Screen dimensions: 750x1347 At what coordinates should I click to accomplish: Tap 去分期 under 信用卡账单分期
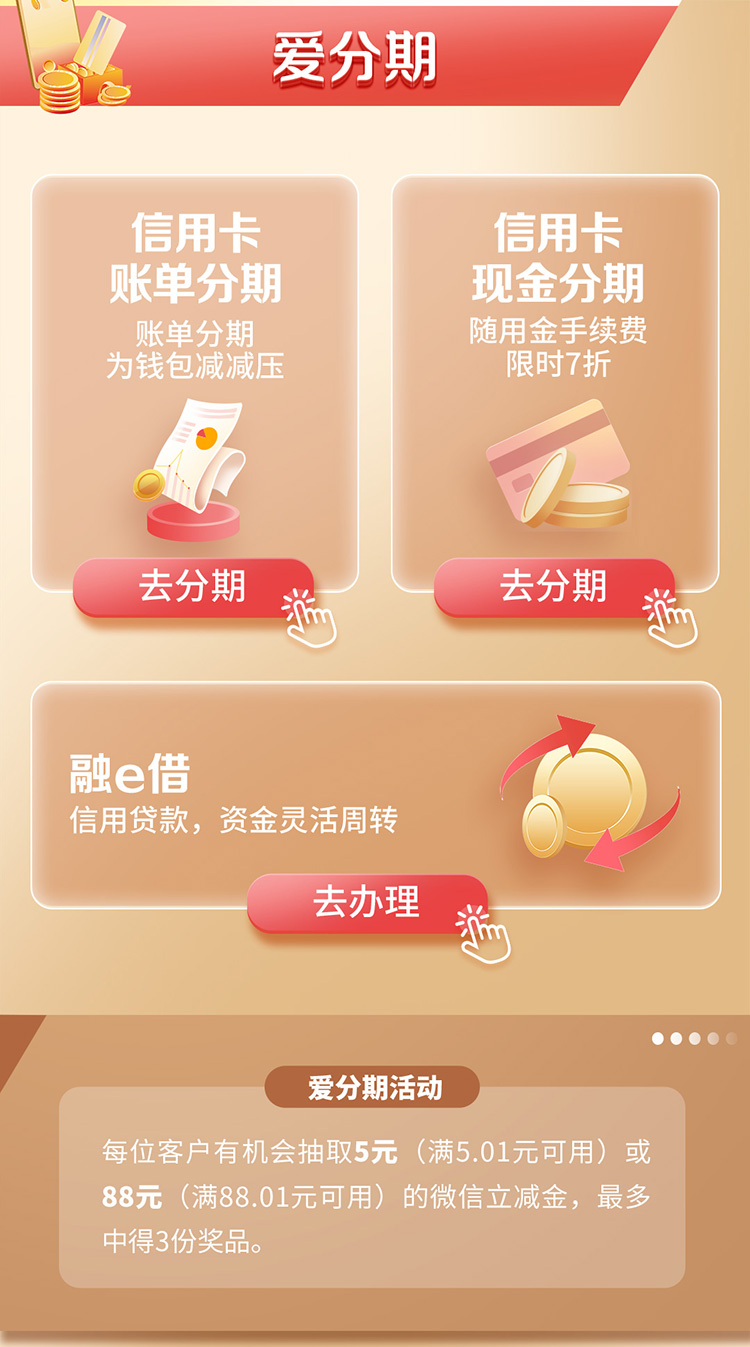[193, 587]
